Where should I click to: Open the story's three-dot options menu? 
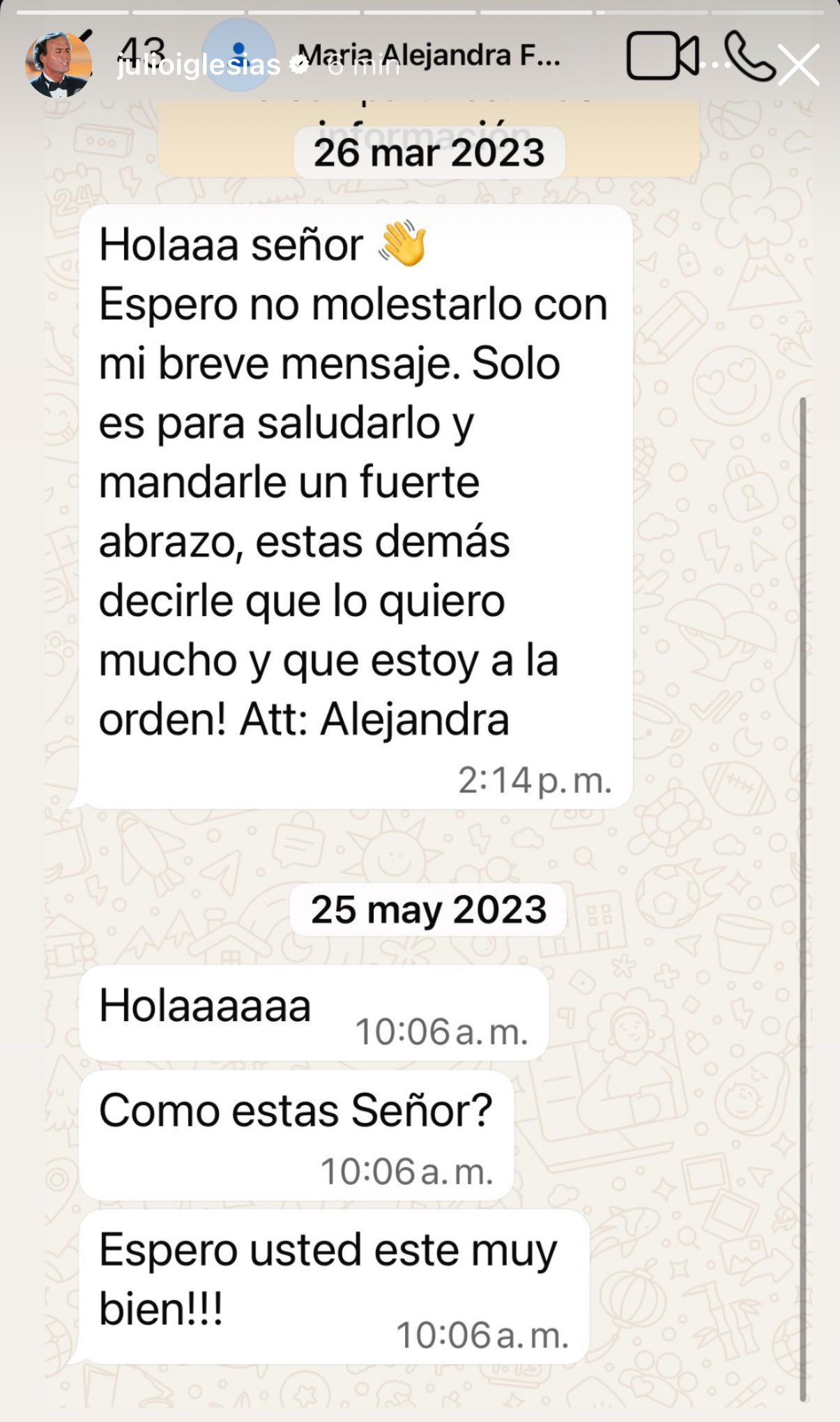pos(714,65)
